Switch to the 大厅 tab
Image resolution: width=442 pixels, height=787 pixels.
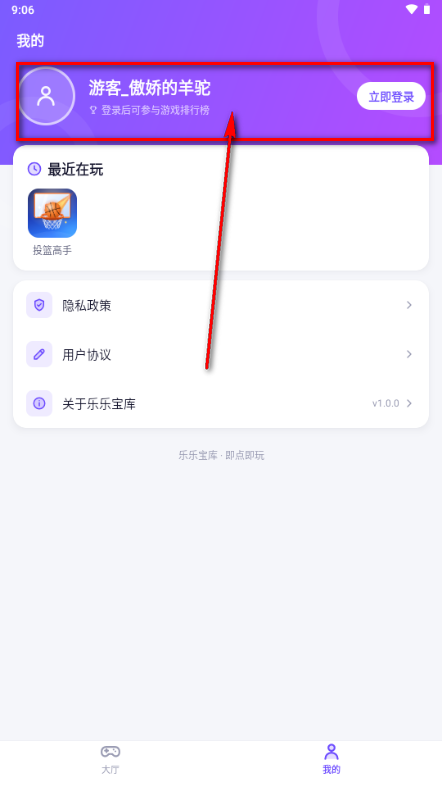pos(110,759)
